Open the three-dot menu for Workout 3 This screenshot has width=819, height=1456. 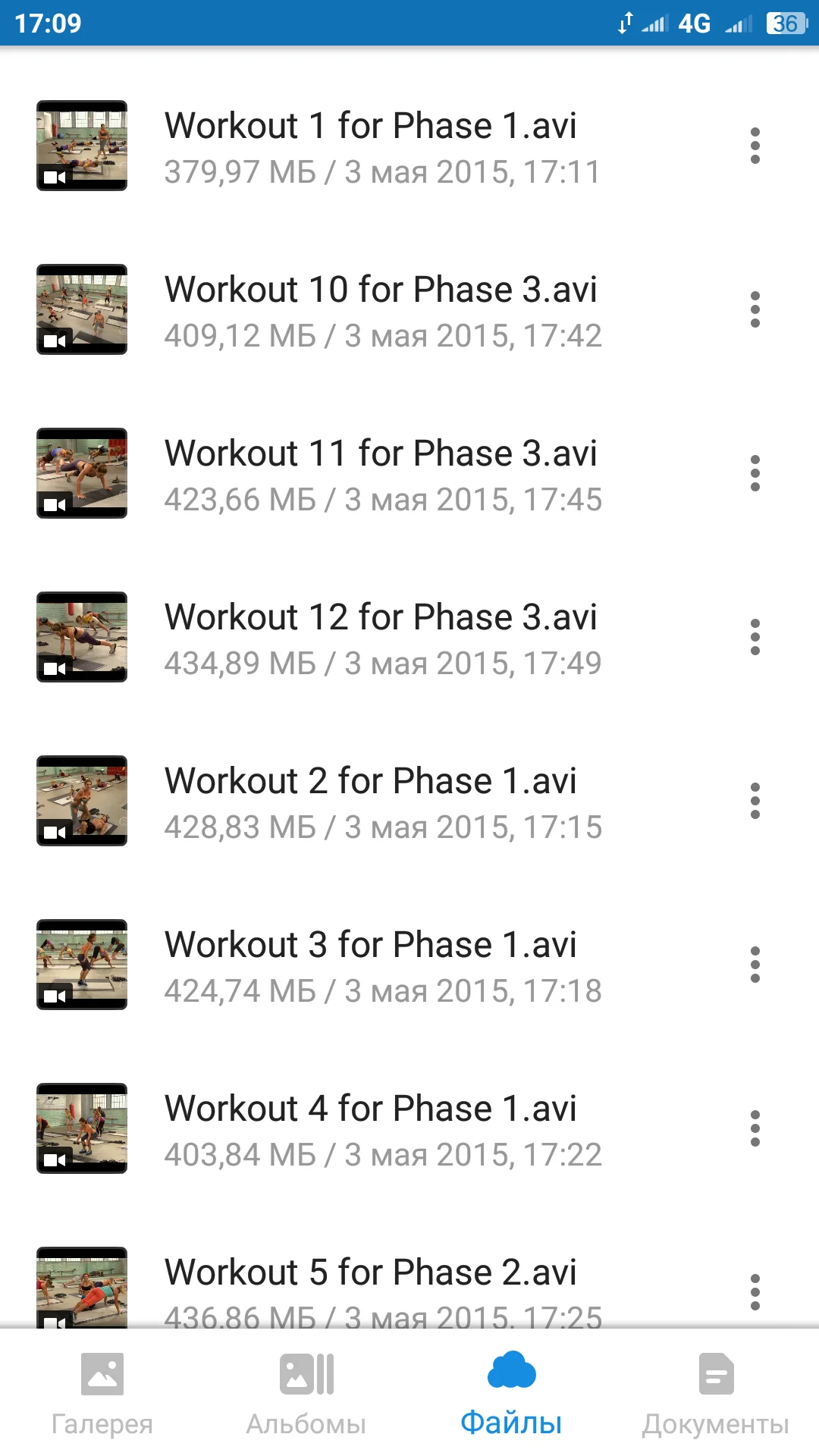pyautogui.click(x=755, y=965)
